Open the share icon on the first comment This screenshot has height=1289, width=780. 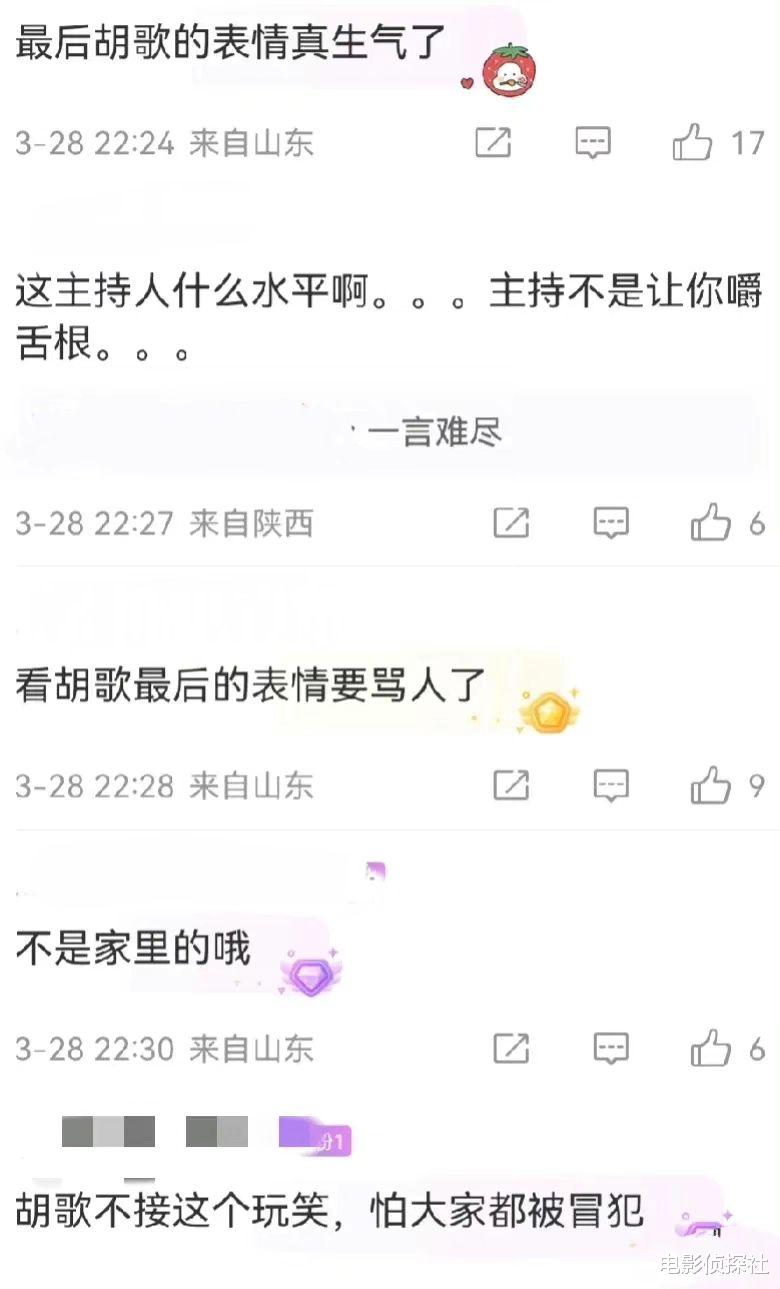[495, 142]
